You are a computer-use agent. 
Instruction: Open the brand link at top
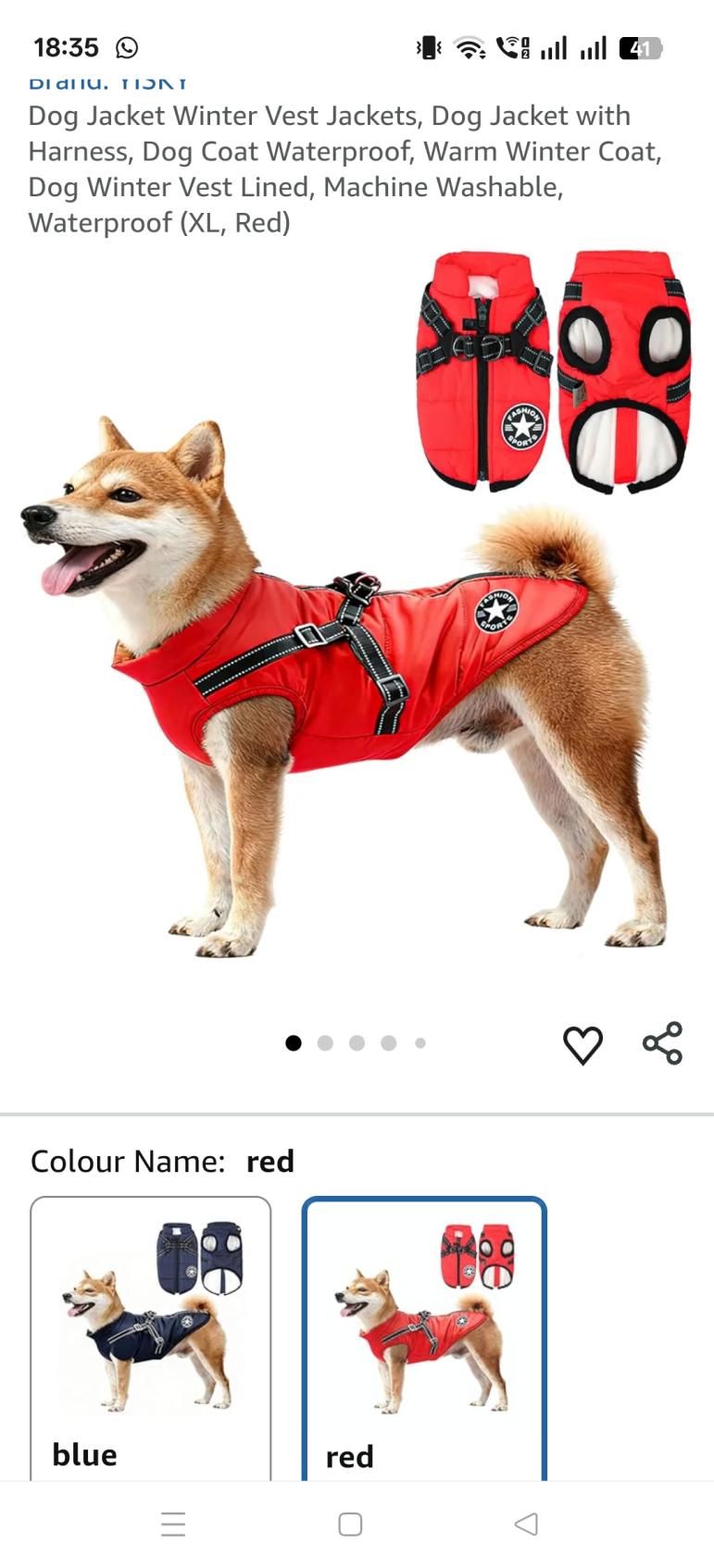pyautogui.click(x=108, y=83)
